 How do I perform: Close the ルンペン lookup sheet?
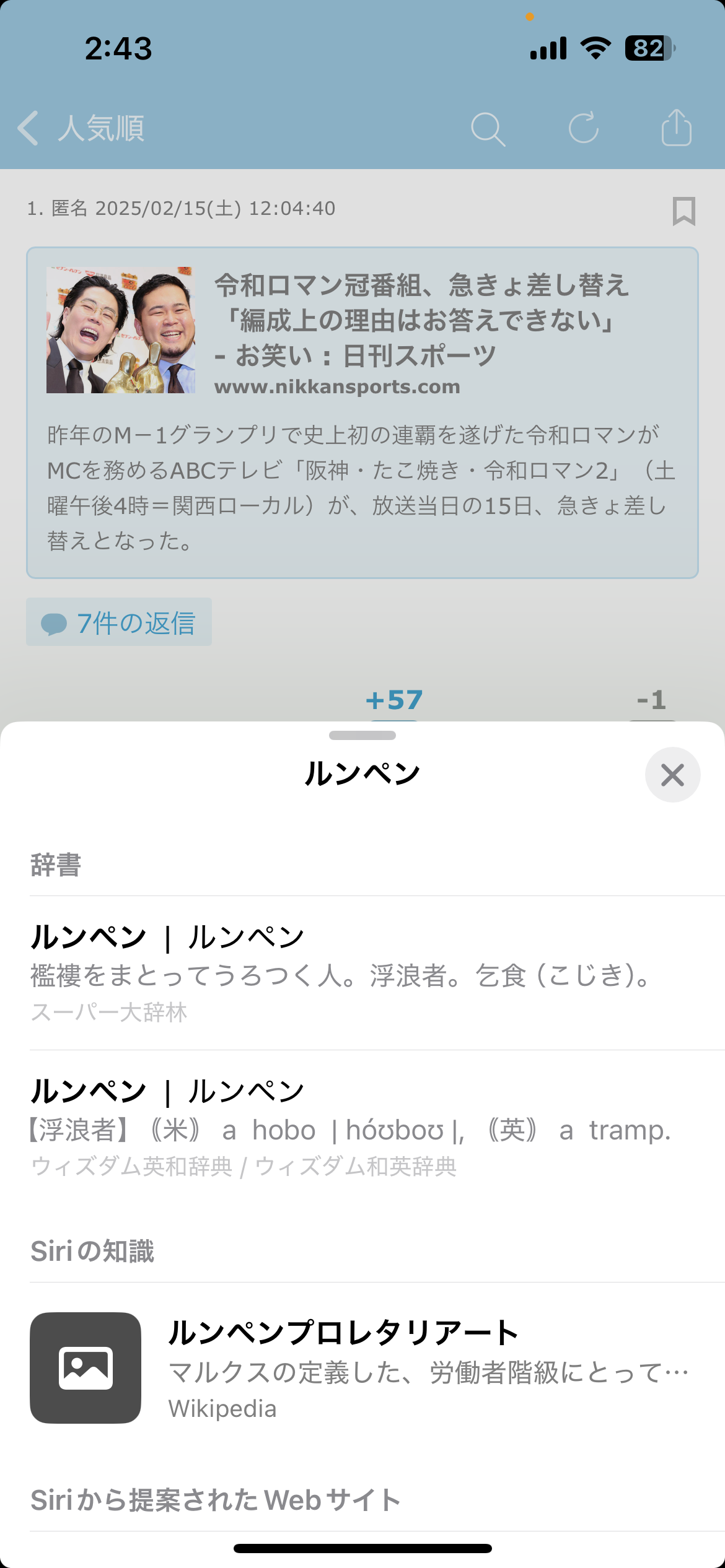coord(672,775)
